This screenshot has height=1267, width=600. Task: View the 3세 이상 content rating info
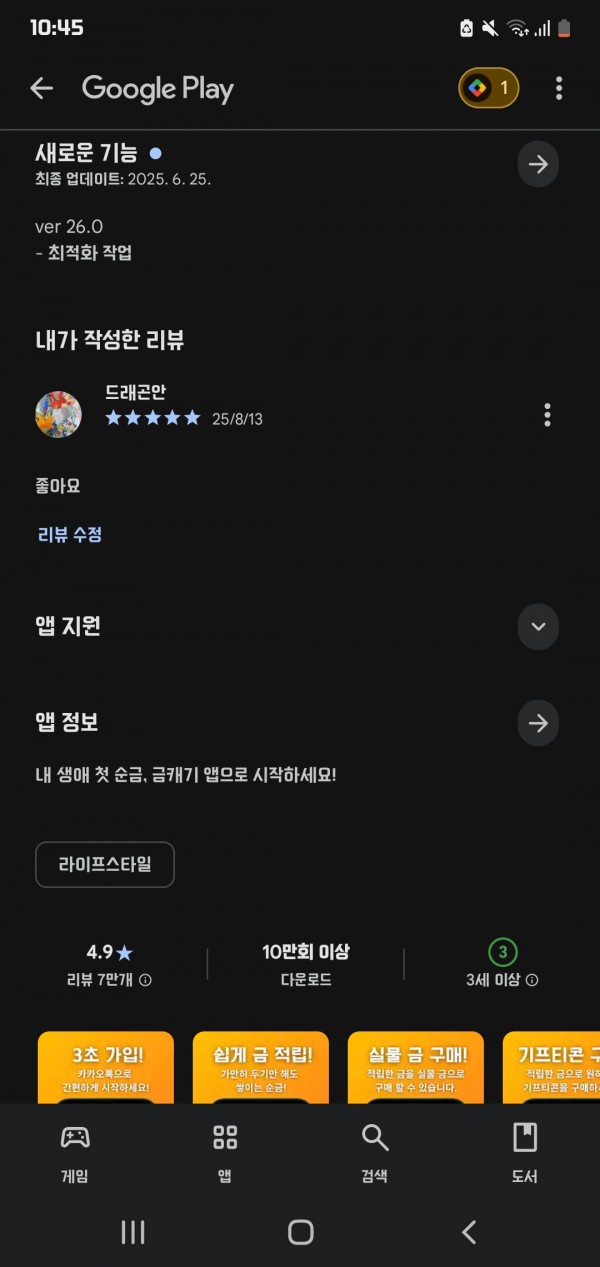tap(532, 980)
